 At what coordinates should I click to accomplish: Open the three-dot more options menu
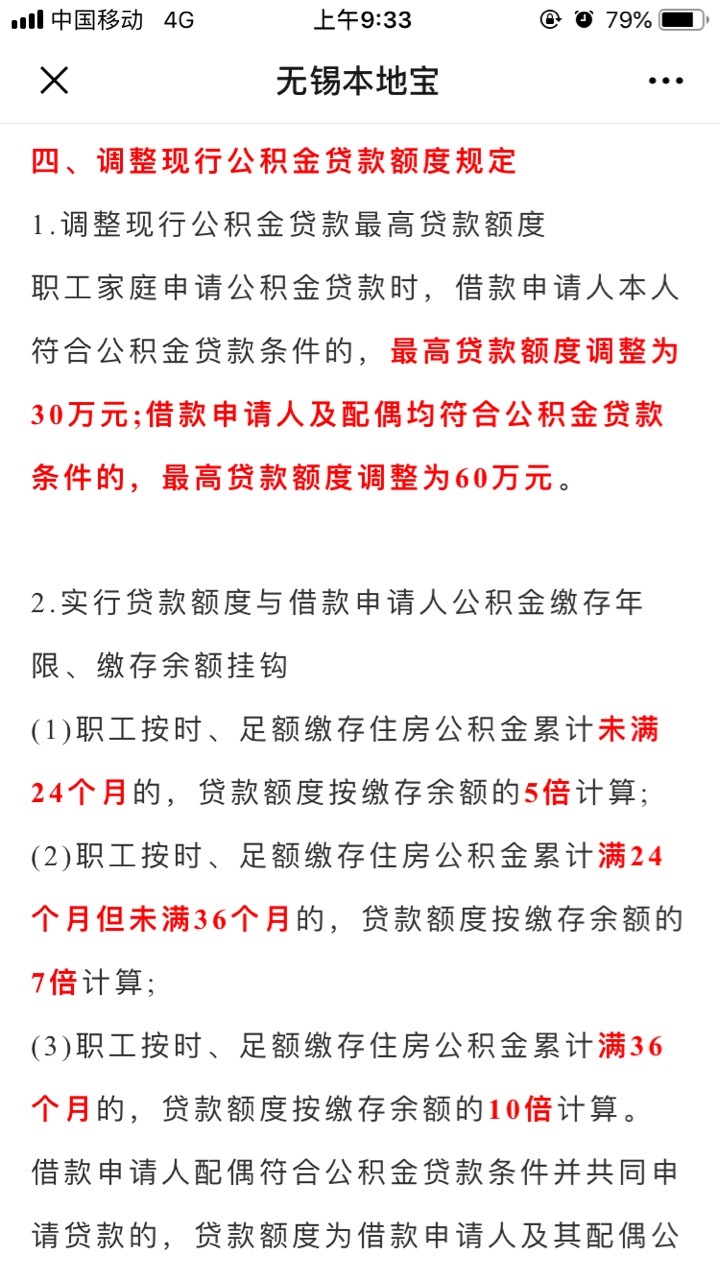pos(665,81)
